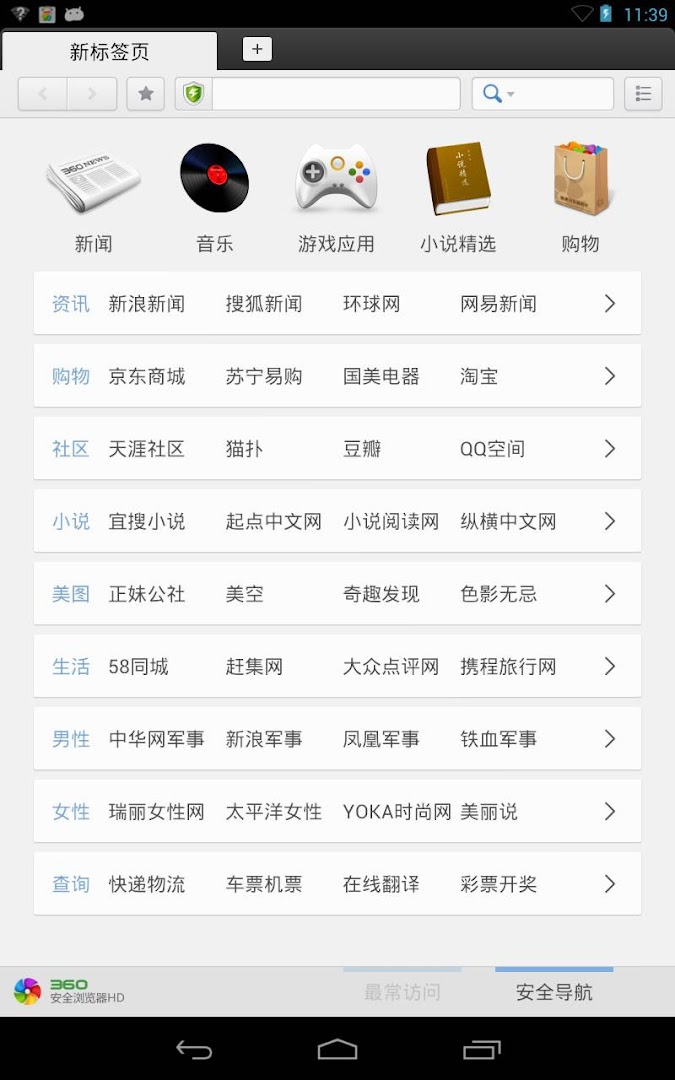Tap the bookmark star icon
This screenshot has height=1080, width=675.
146,94
